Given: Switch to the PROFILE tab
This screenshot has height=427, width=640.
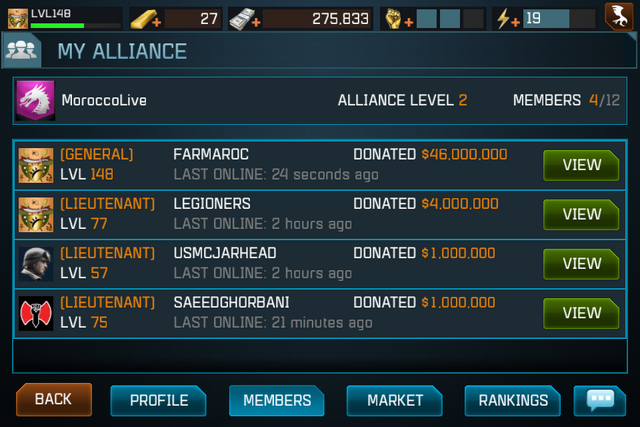Looking at the screenshot, I should [158, 401].
